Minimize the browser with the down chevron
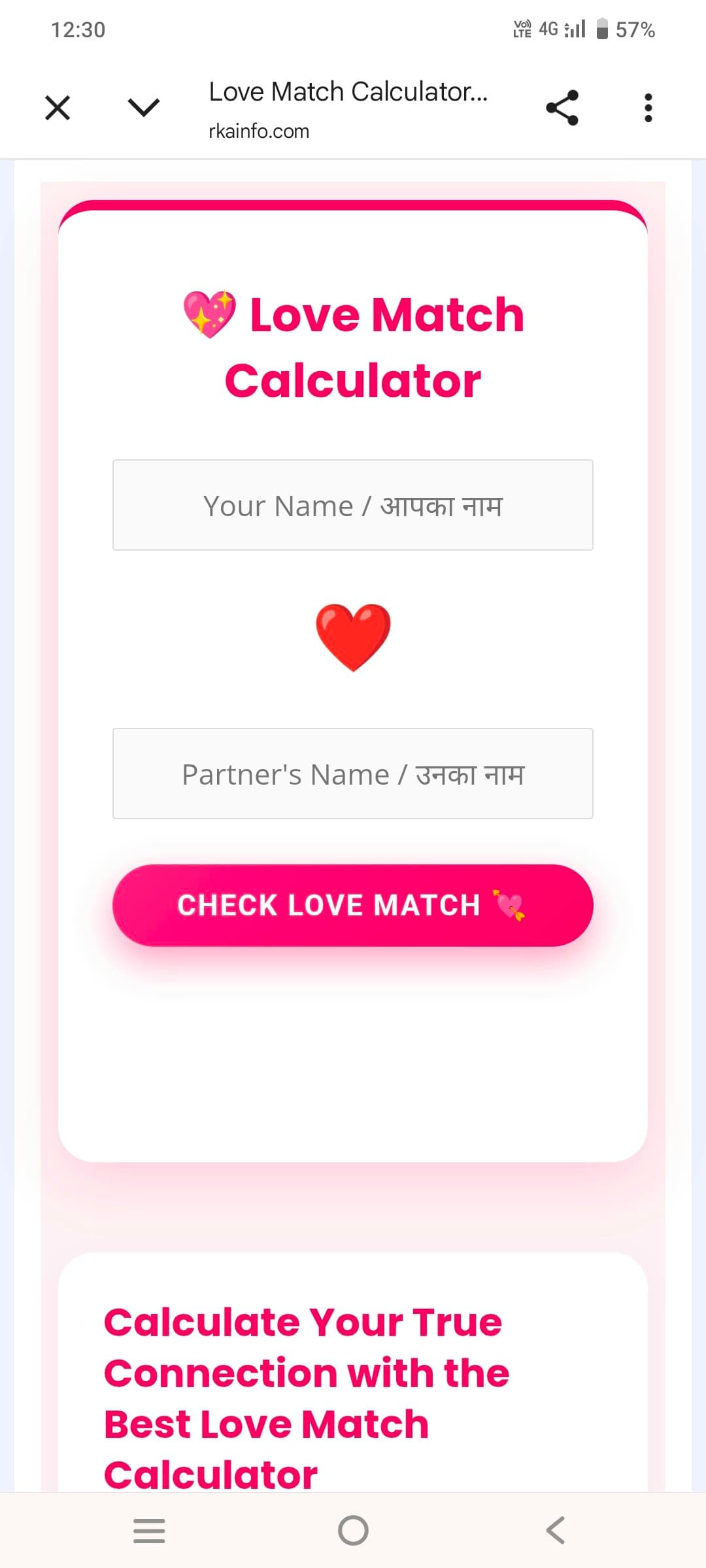 (x=144, y=107)
